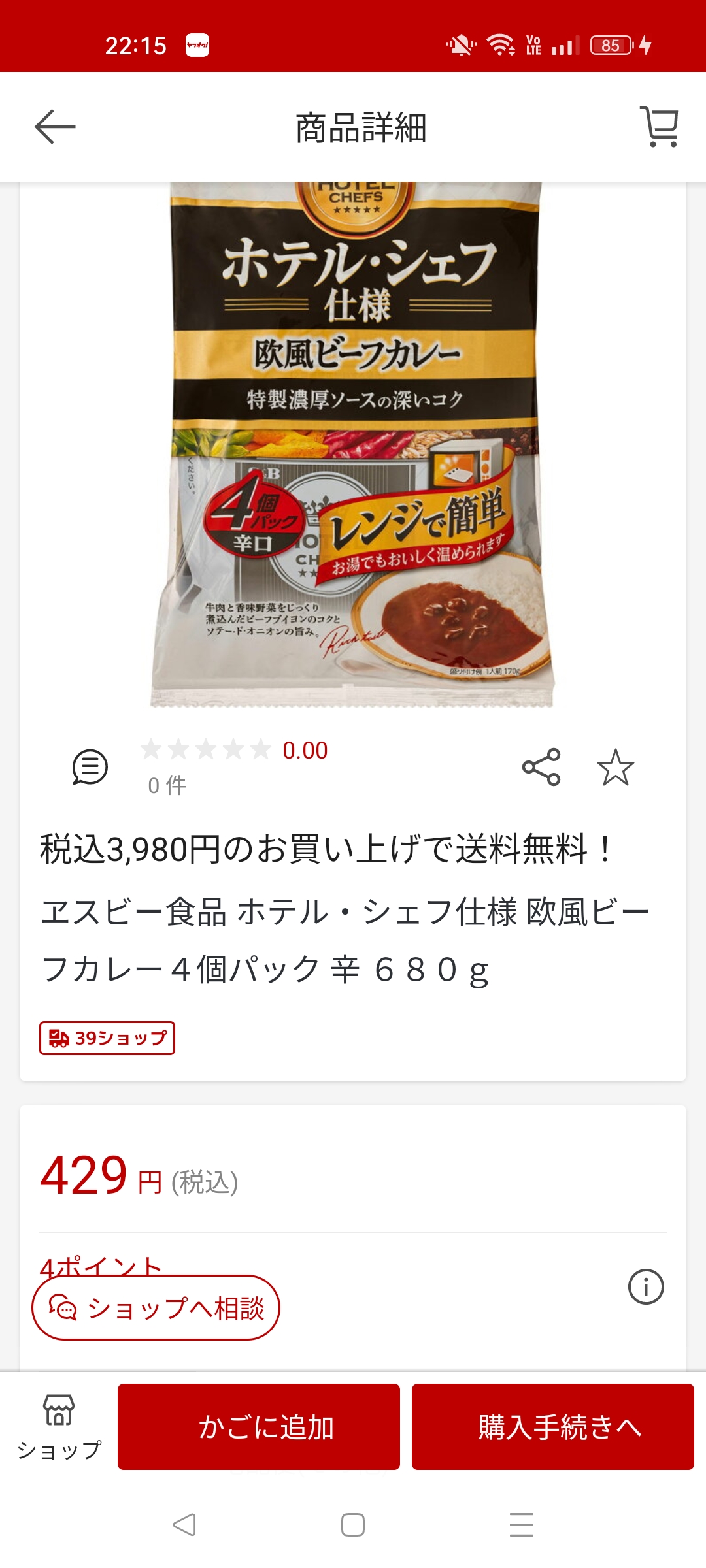Viewport: 706px width, 1568px height.
Task: Share this curry product
Action: [541, 767]
